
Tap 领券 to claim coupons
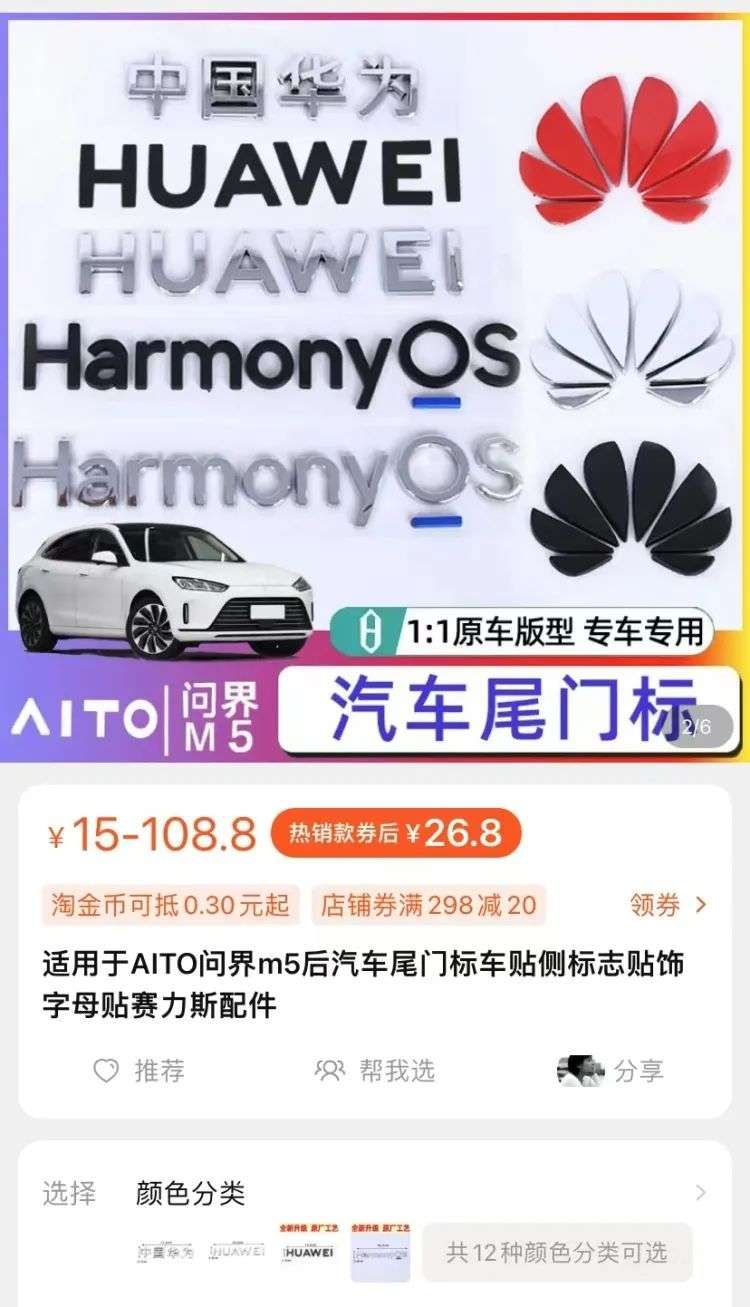tap(668, 905)
